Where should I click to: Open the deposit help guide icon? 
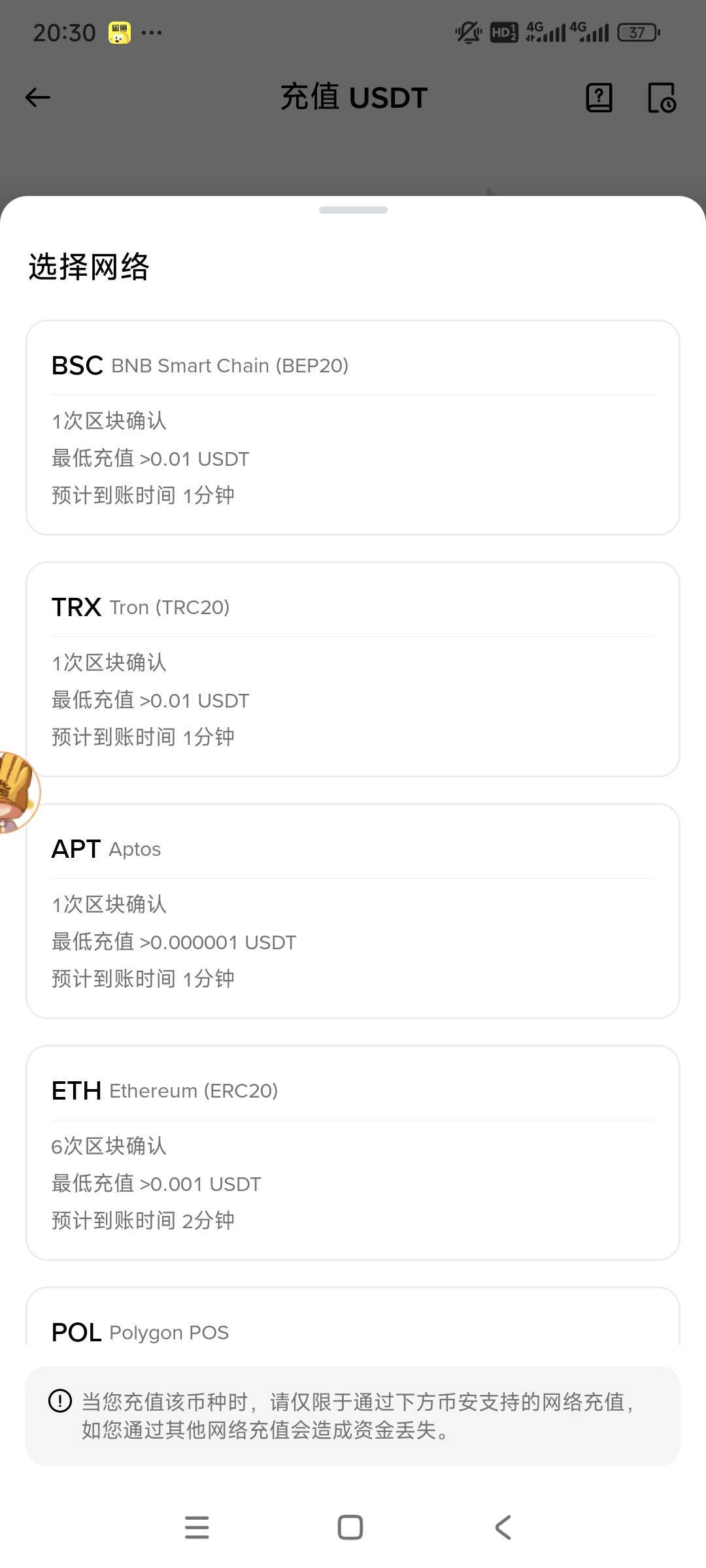click(599, 98)
